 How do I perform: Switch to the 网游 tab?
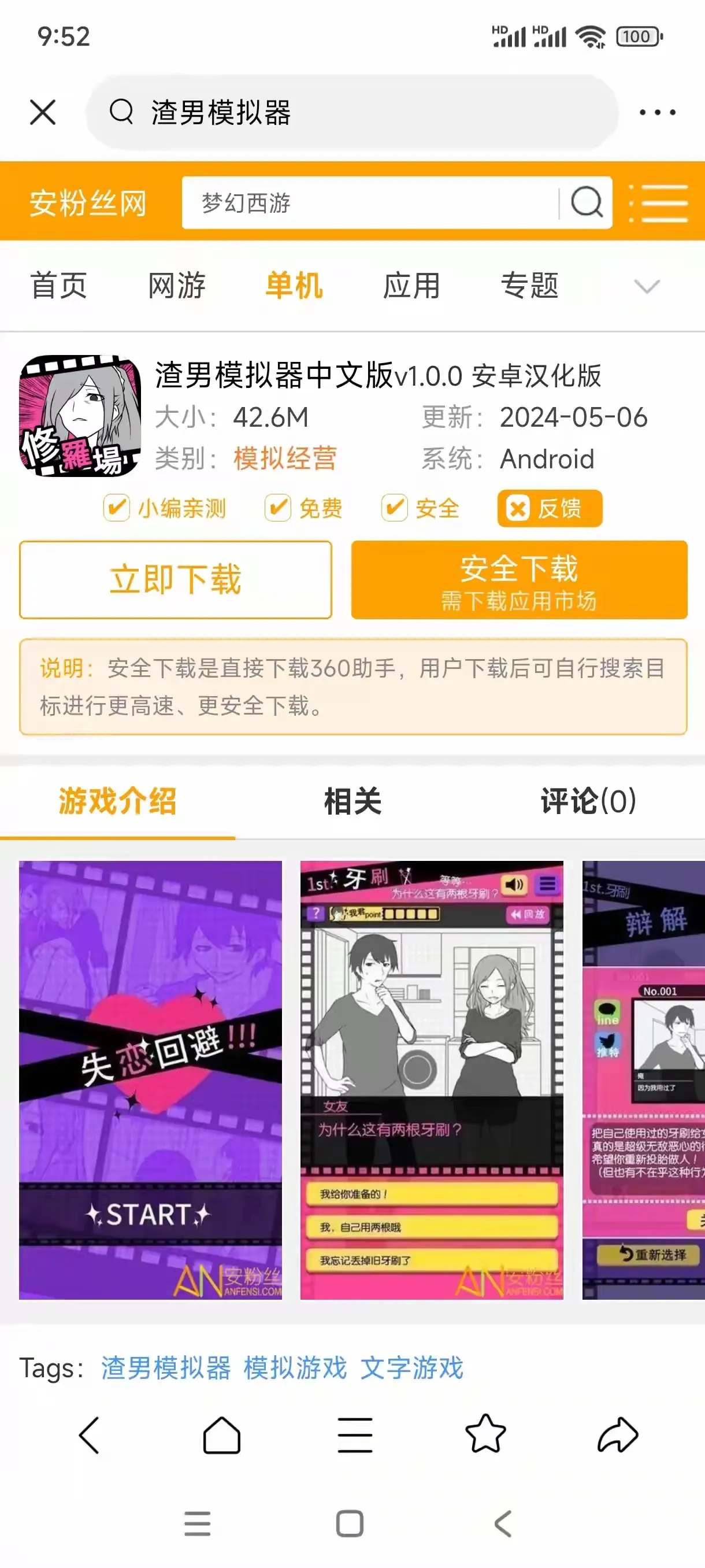[x=176, y=286]
